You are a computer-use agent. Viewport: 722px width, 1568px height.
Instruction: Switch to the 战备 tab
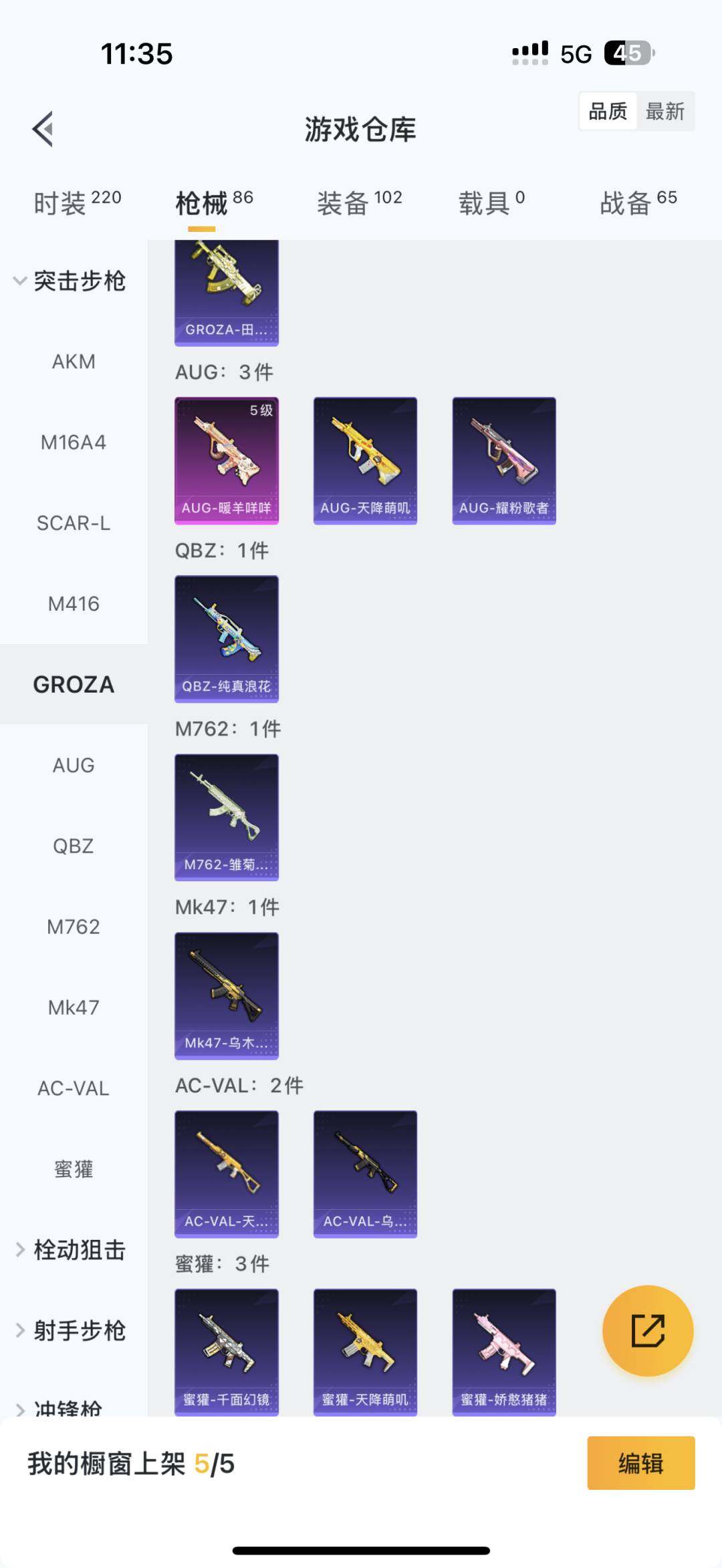[638, 202]
